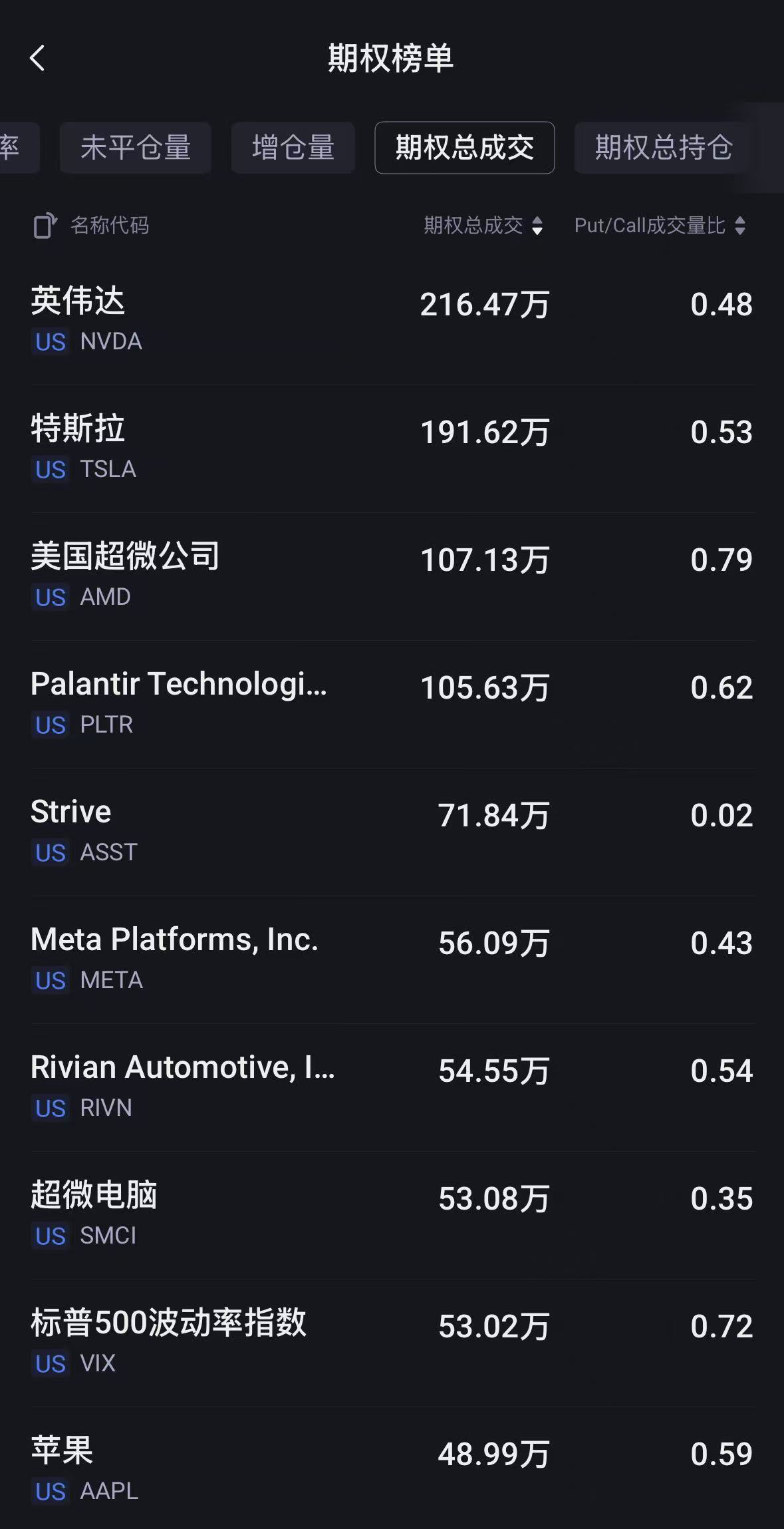This screenshot has width=784, height=1529.
Task: Open the 超微电脑 SMCI row
Action: point(392,1214)
